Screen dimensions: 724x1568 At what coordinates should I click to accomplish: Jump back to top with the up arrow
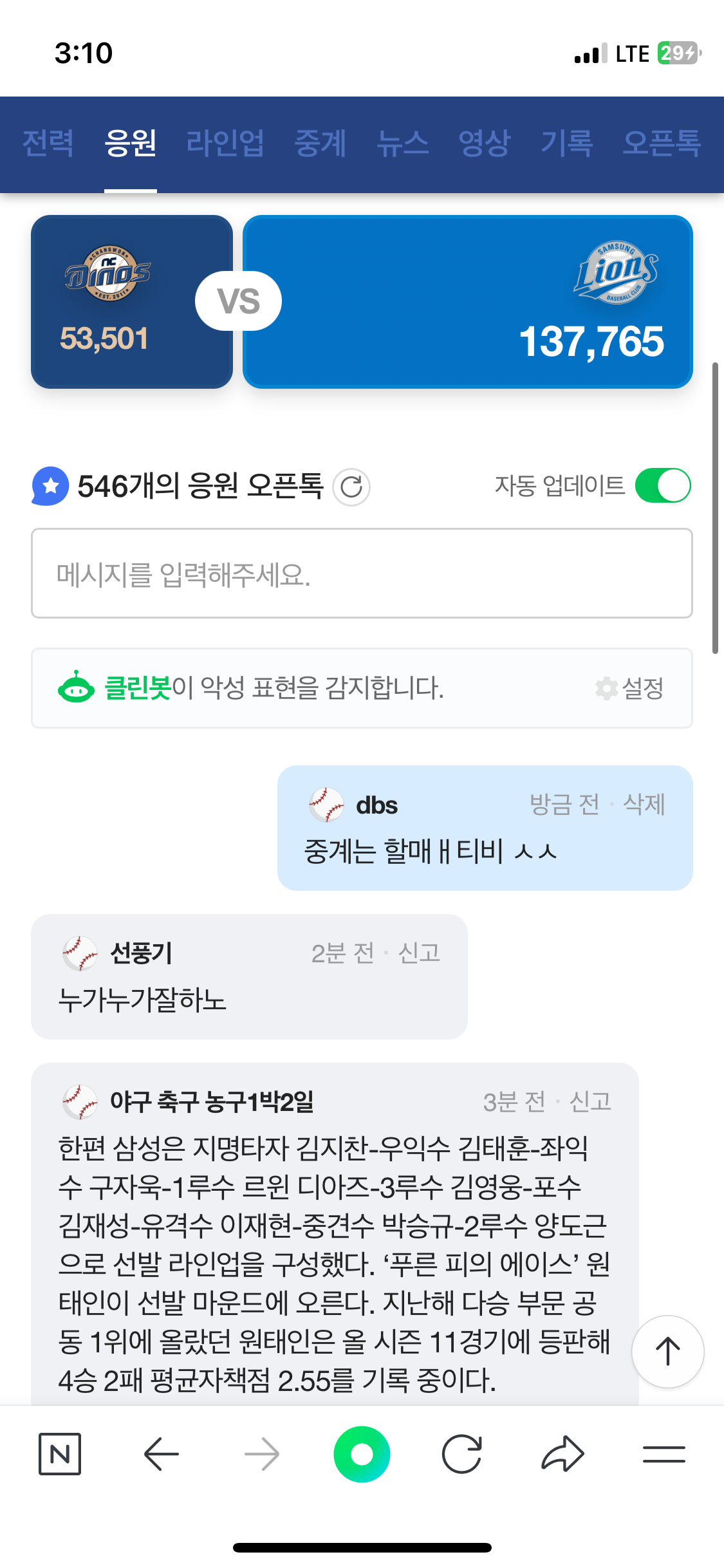pos(667,1351)
